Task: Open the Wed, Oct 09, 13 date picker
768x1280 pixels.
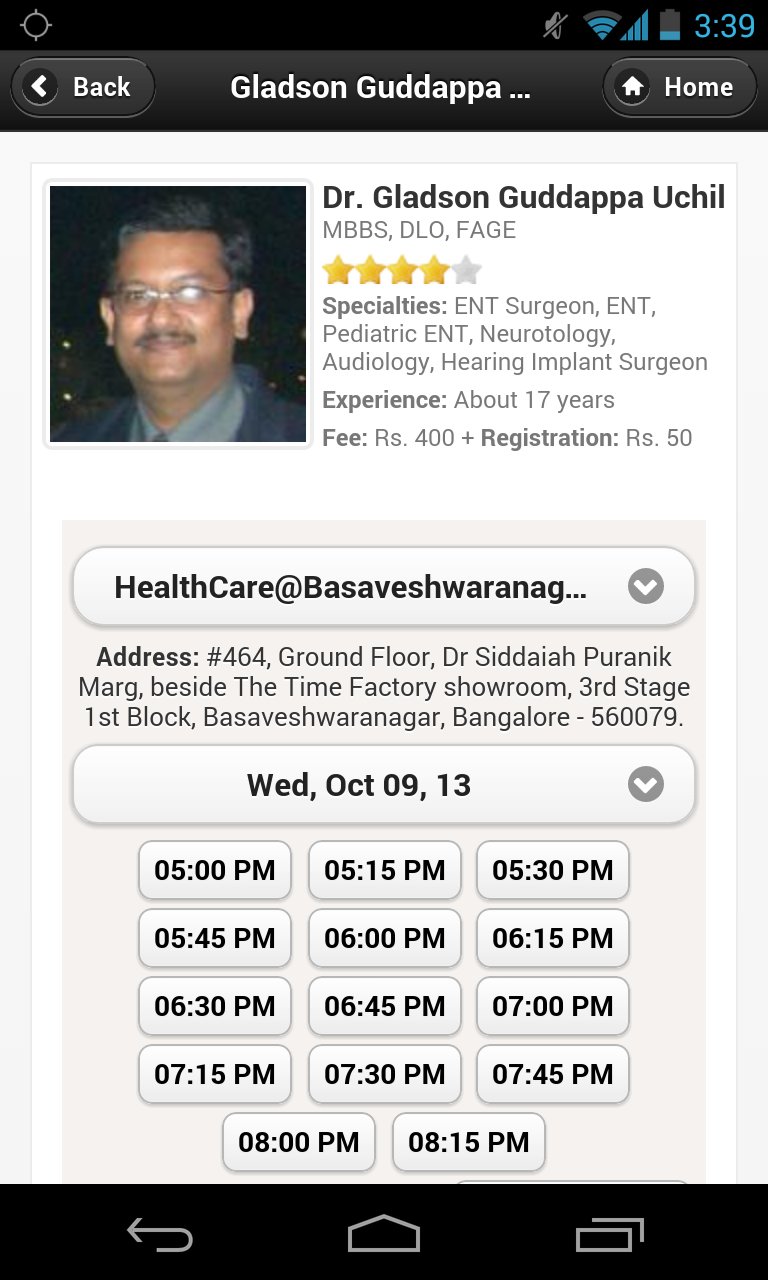Action: click(x=384, y=785)
